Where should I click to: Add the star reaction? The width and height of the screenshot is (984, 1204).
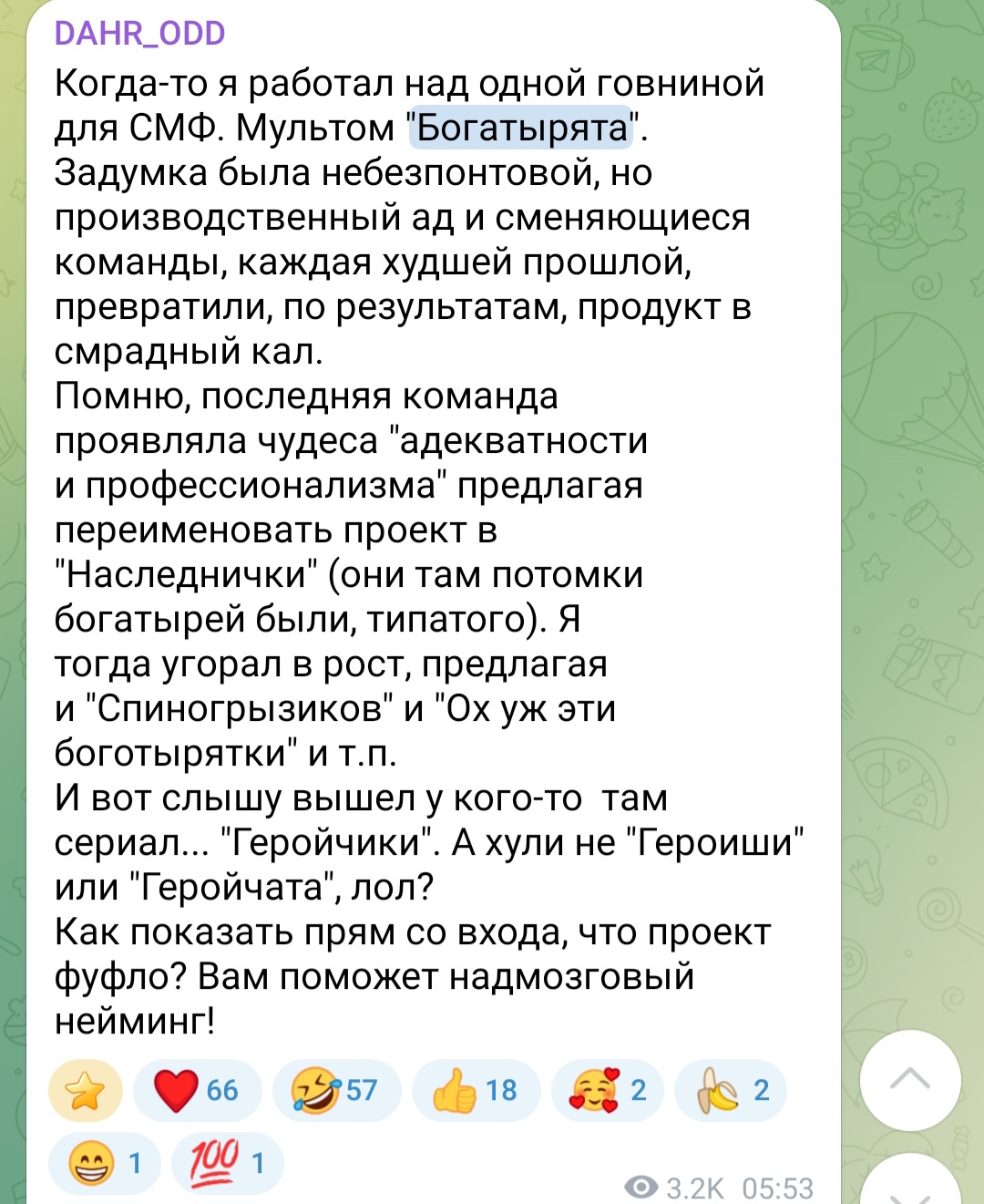pyautogui.click(x=86, y=1090)
